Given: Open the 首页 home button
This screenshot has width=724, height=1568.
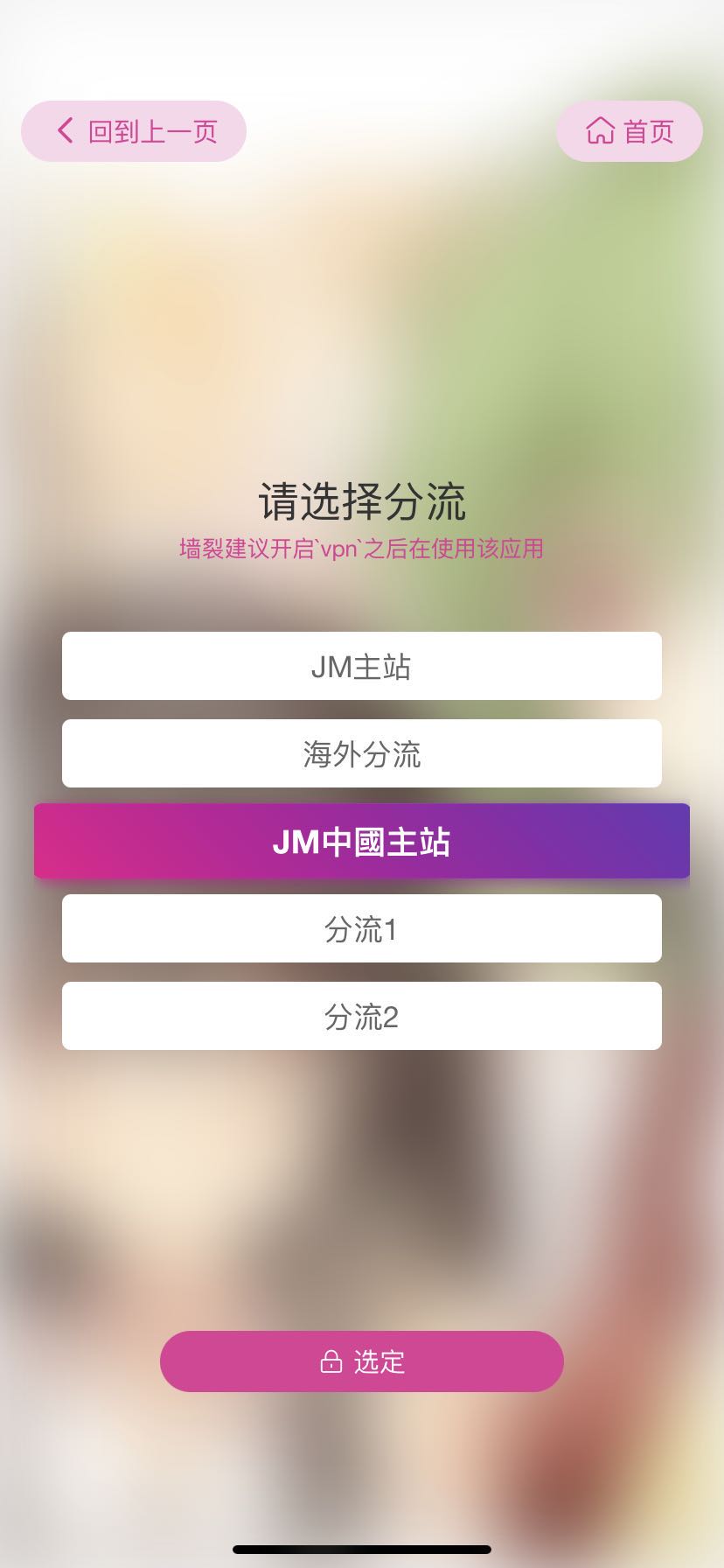Looking at the screenshot, I should point(630,131).
